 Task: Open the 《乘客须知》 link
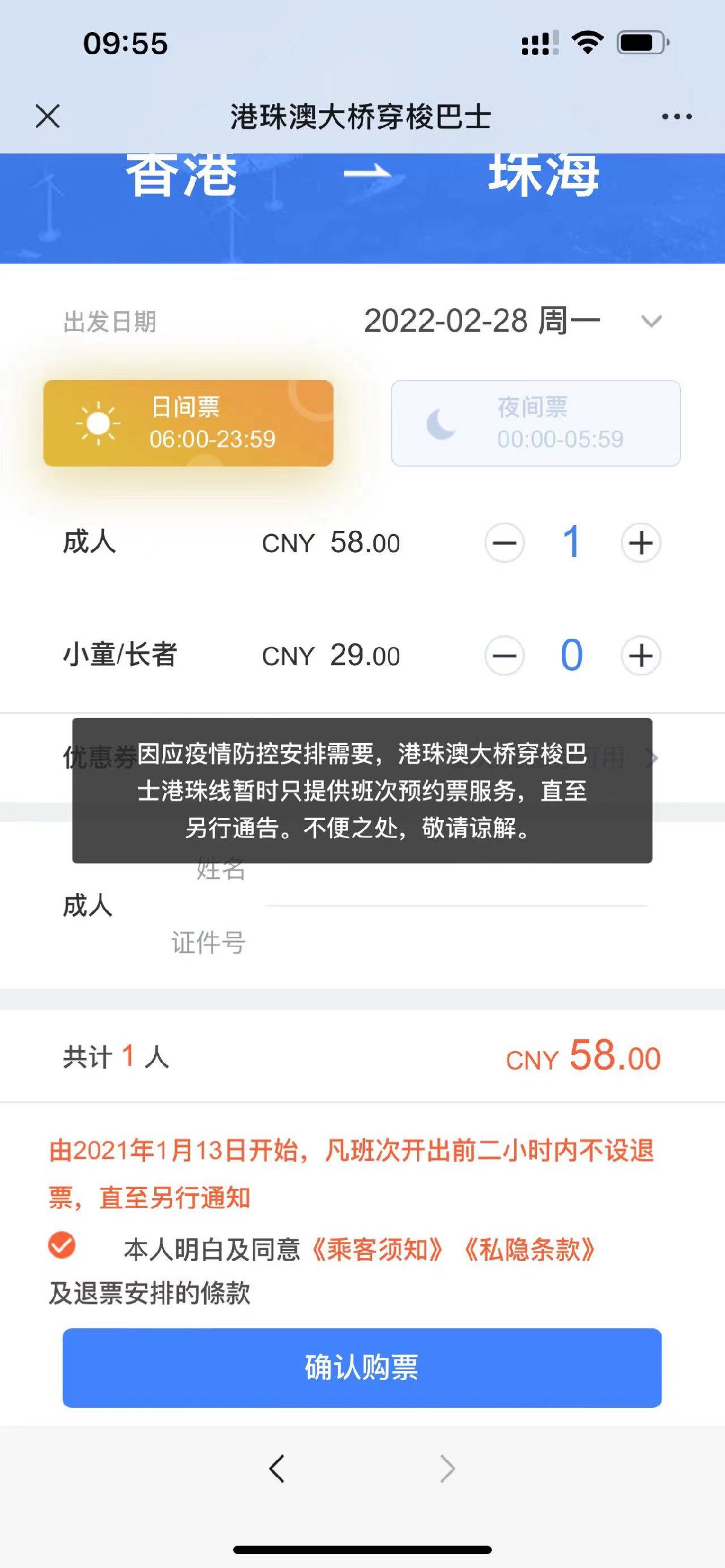point(378,1250)
